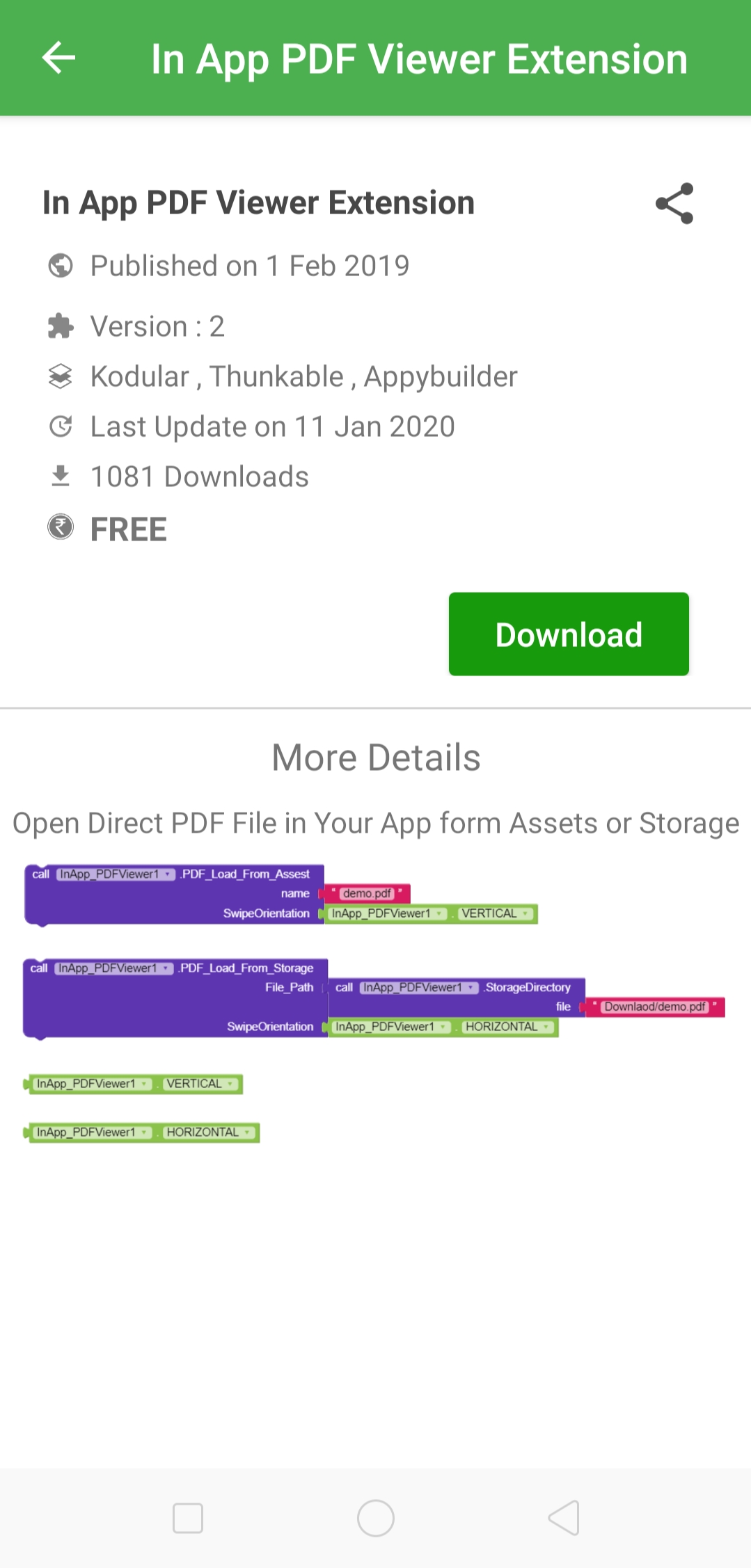Open the extension blocks preview image
This screenshot has height=1568, width=751.
point(374,1002)
